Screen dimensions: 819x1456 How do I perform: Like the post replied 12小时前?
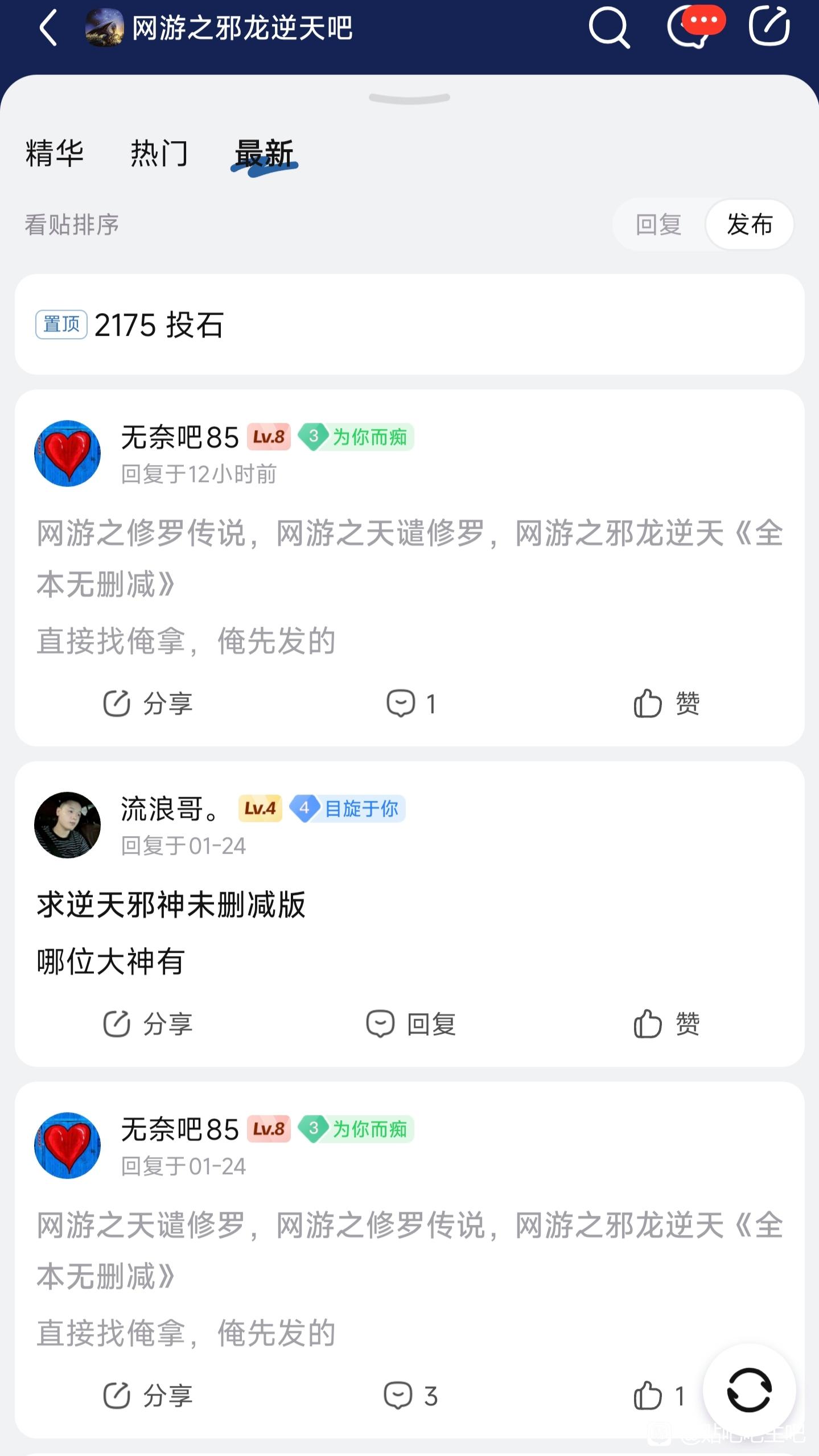[666, 704]
